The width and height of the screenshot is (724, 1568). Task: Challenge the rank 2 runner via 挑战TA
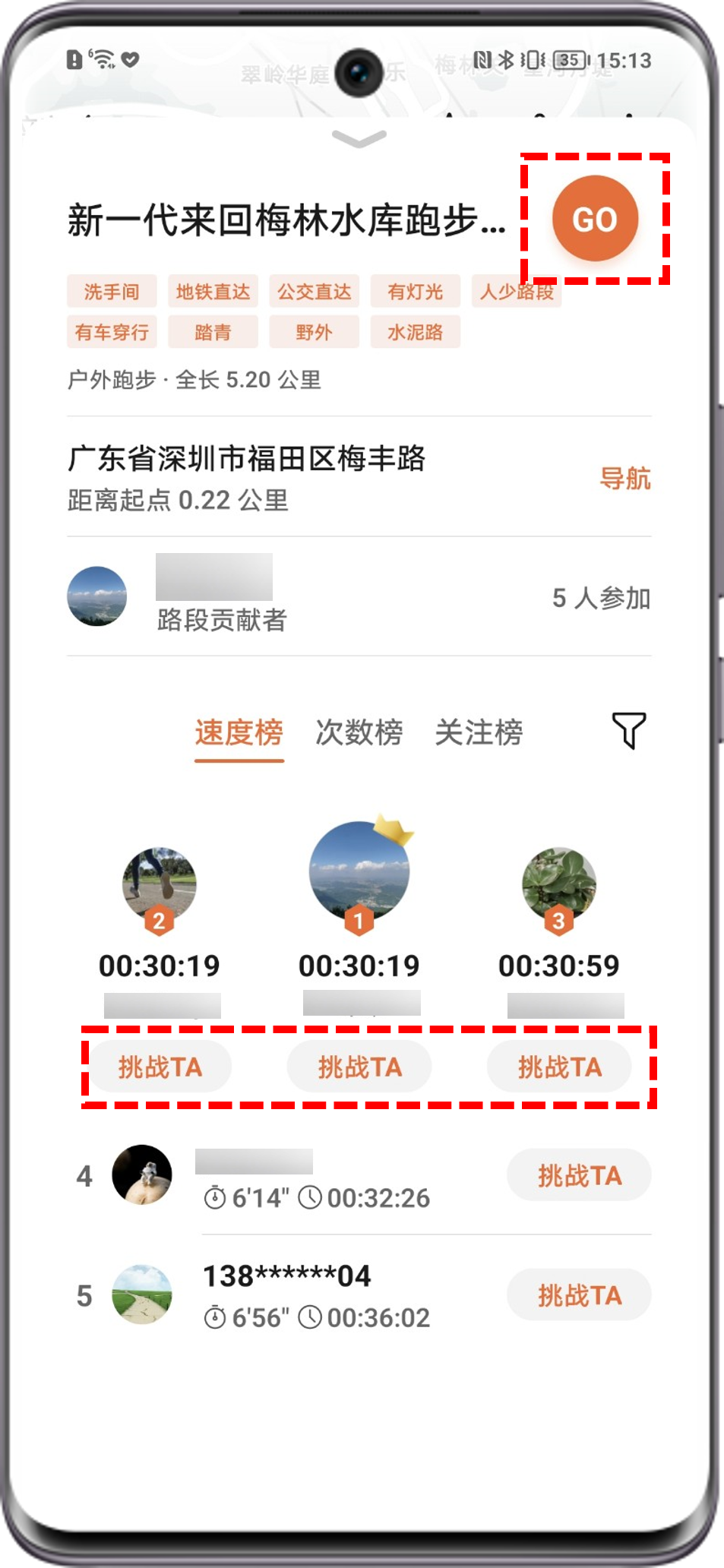(160, 1067)
